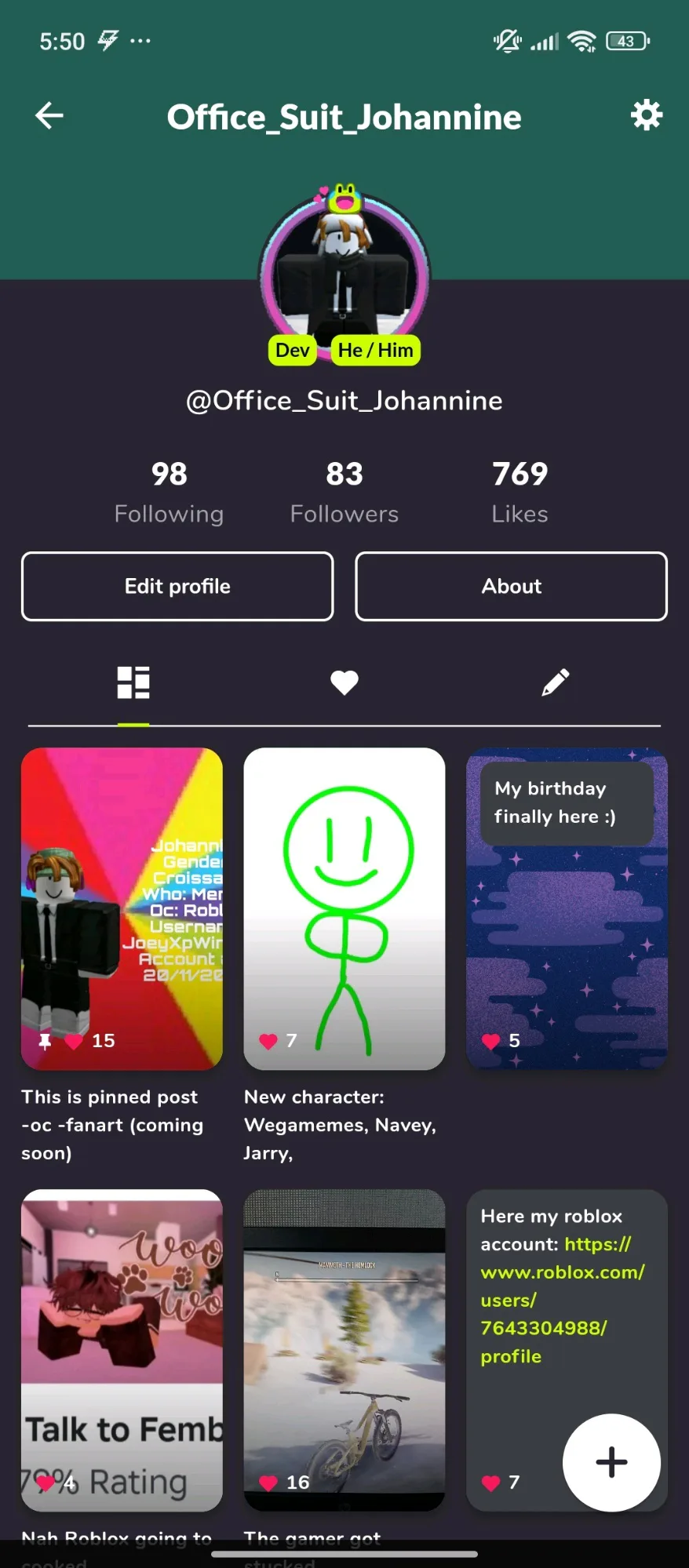Tap the Edit profile button

click(x=177, y=586)
